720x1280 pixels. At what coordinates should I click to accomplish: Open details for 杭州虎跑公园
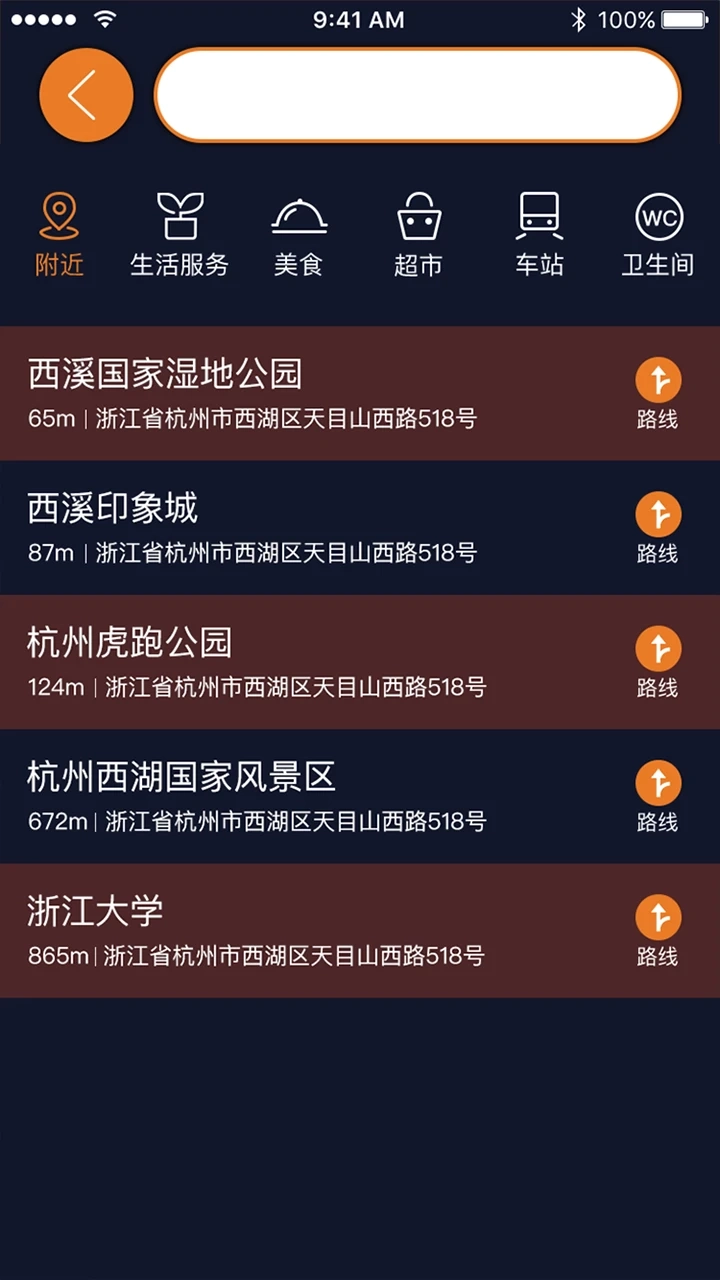[x=300, y=660]
